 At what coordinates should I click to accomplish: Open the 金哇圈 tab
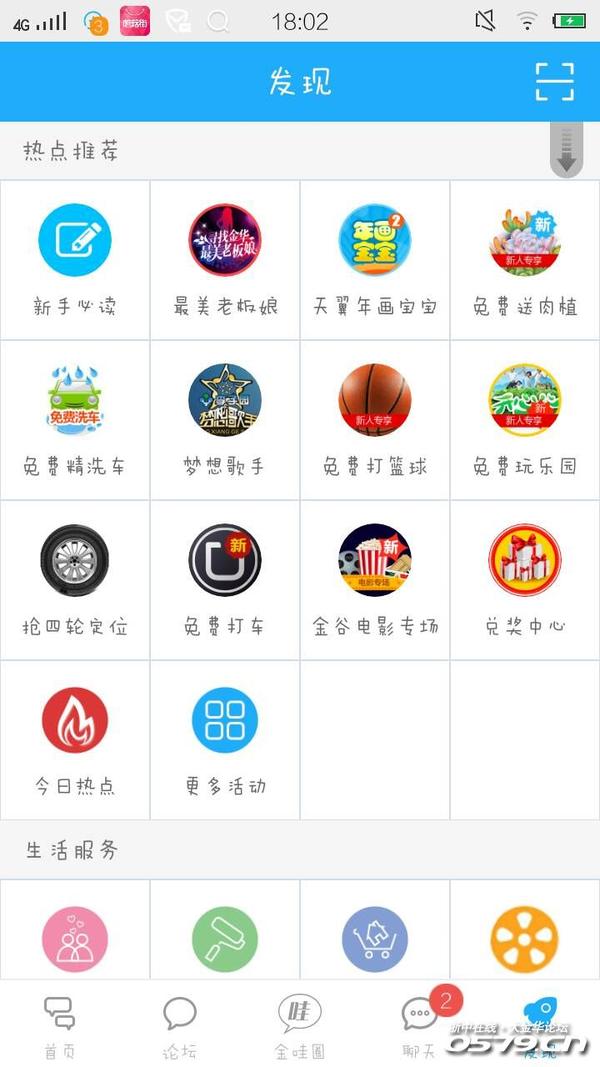coord(300,1026)
